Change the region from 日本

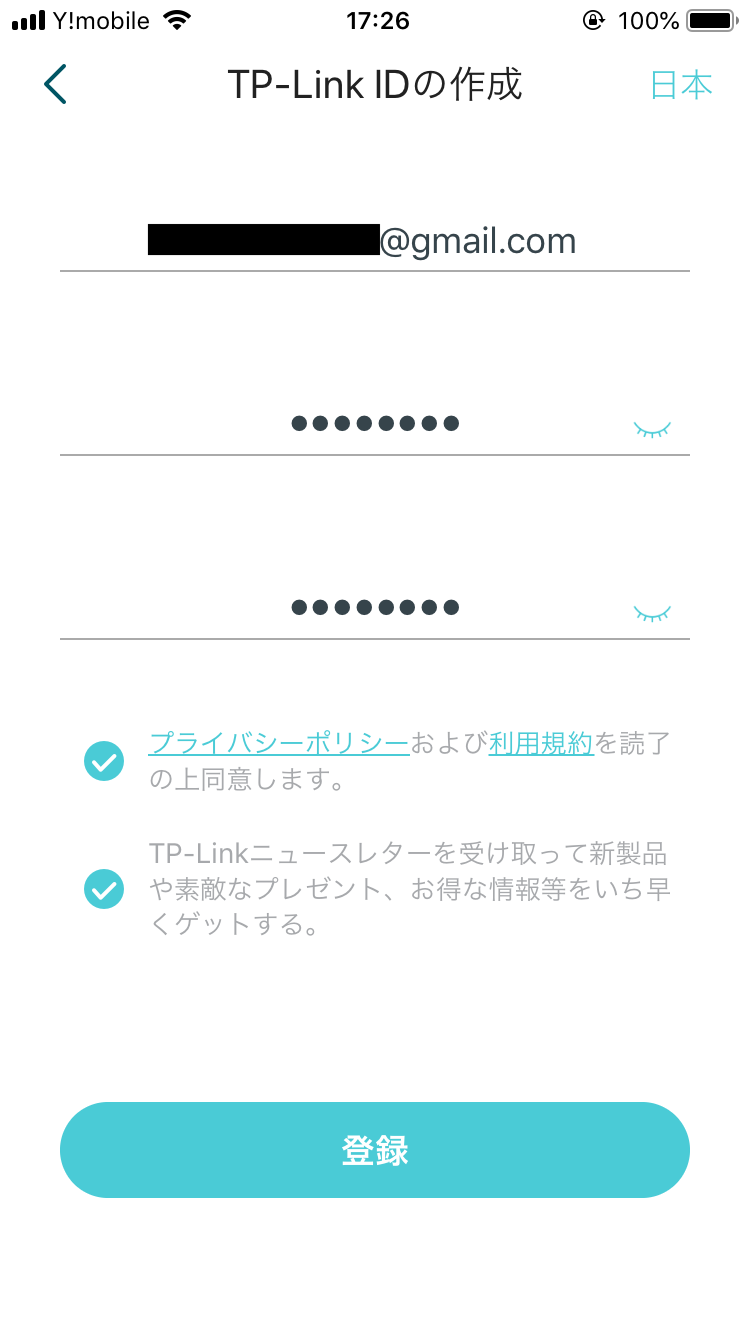(681, 85)
